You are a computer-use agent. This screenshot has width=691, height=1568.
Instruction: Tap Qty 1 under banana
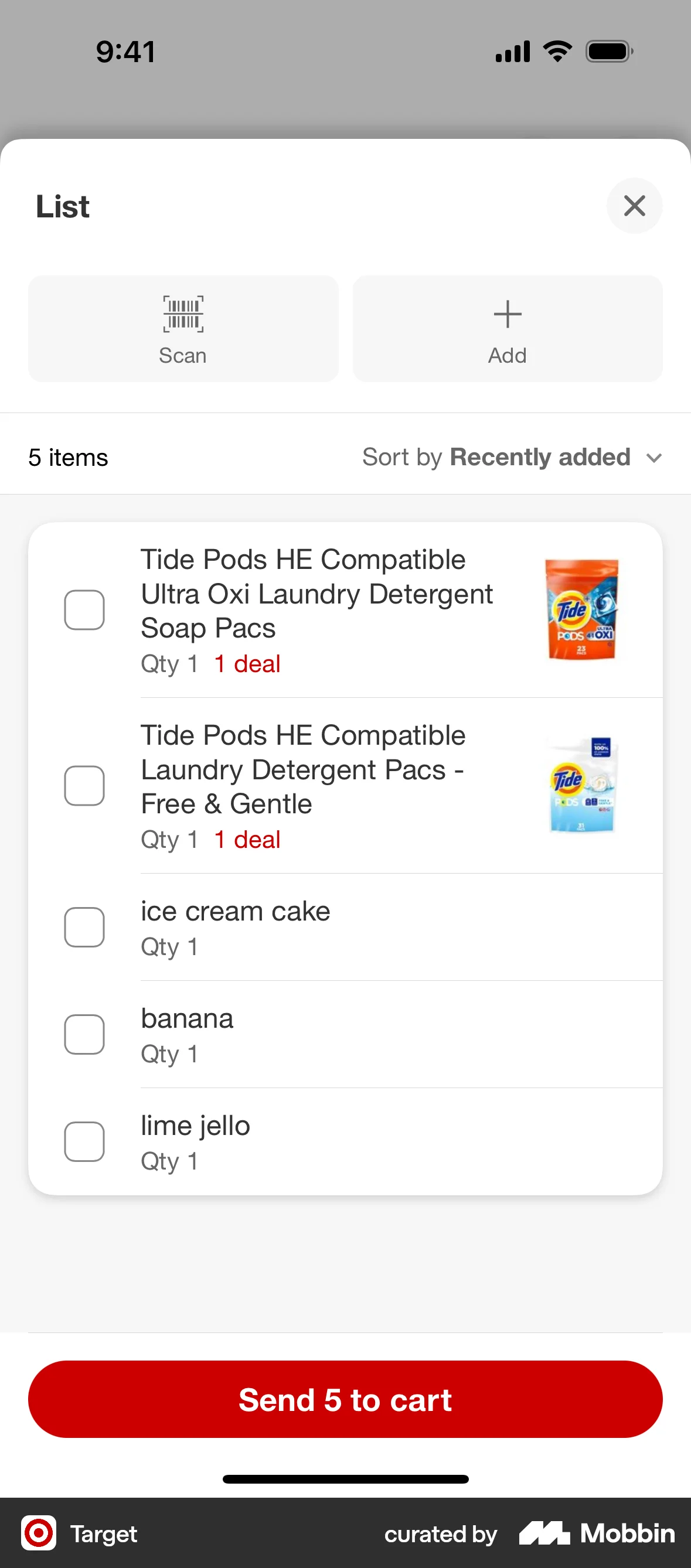point(169,1054)
